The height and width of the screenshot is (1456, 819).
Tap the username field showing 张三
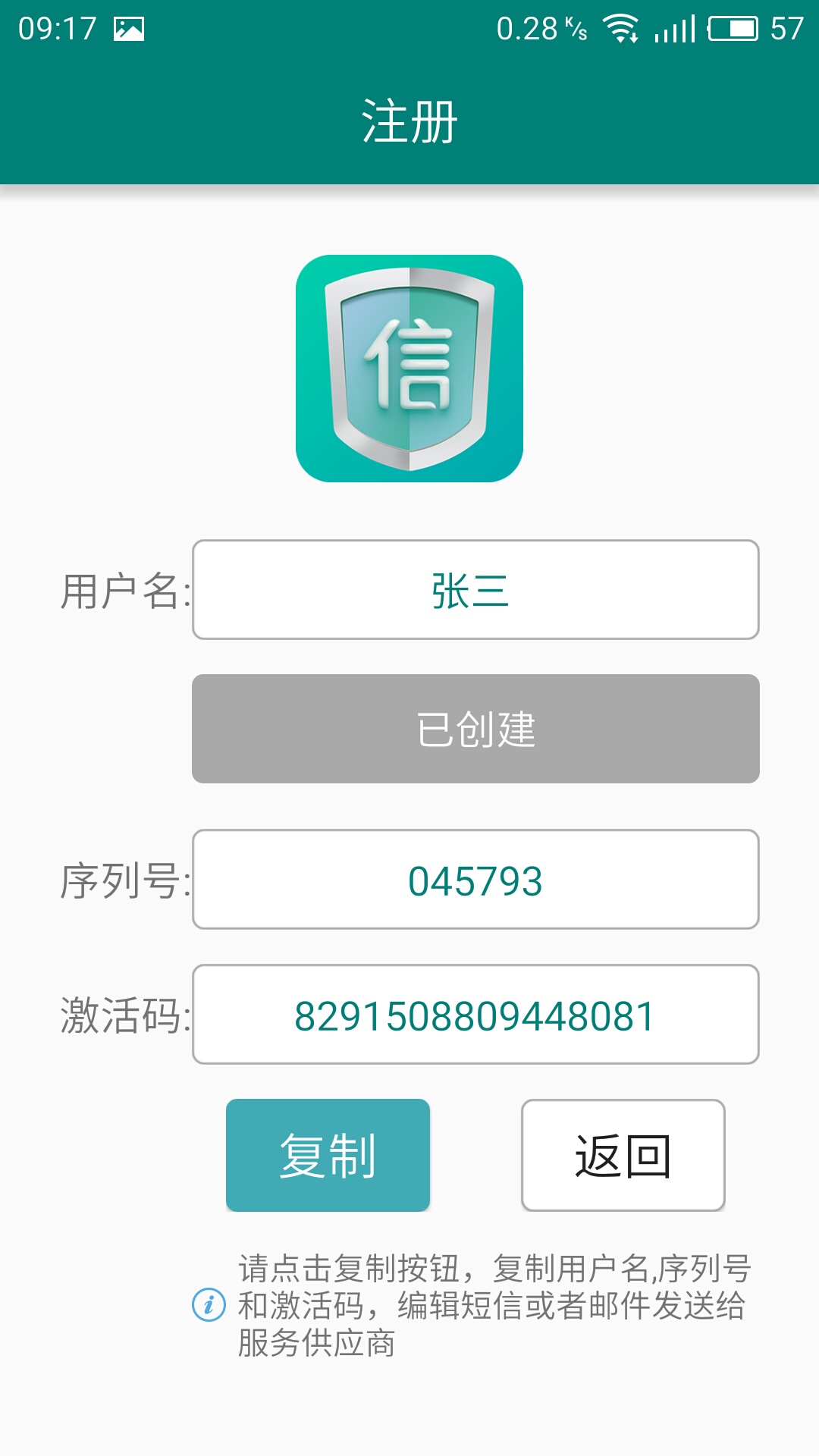click(475, 590)
